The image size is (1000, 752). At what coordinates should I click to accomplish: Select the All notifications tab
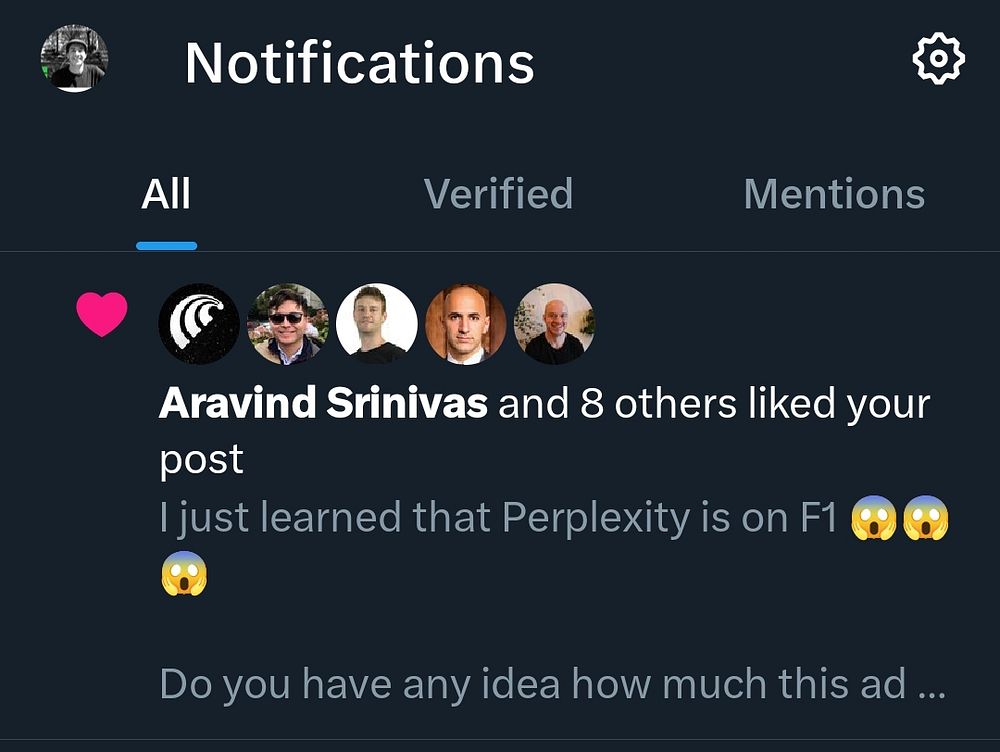[x=166, y=194]
